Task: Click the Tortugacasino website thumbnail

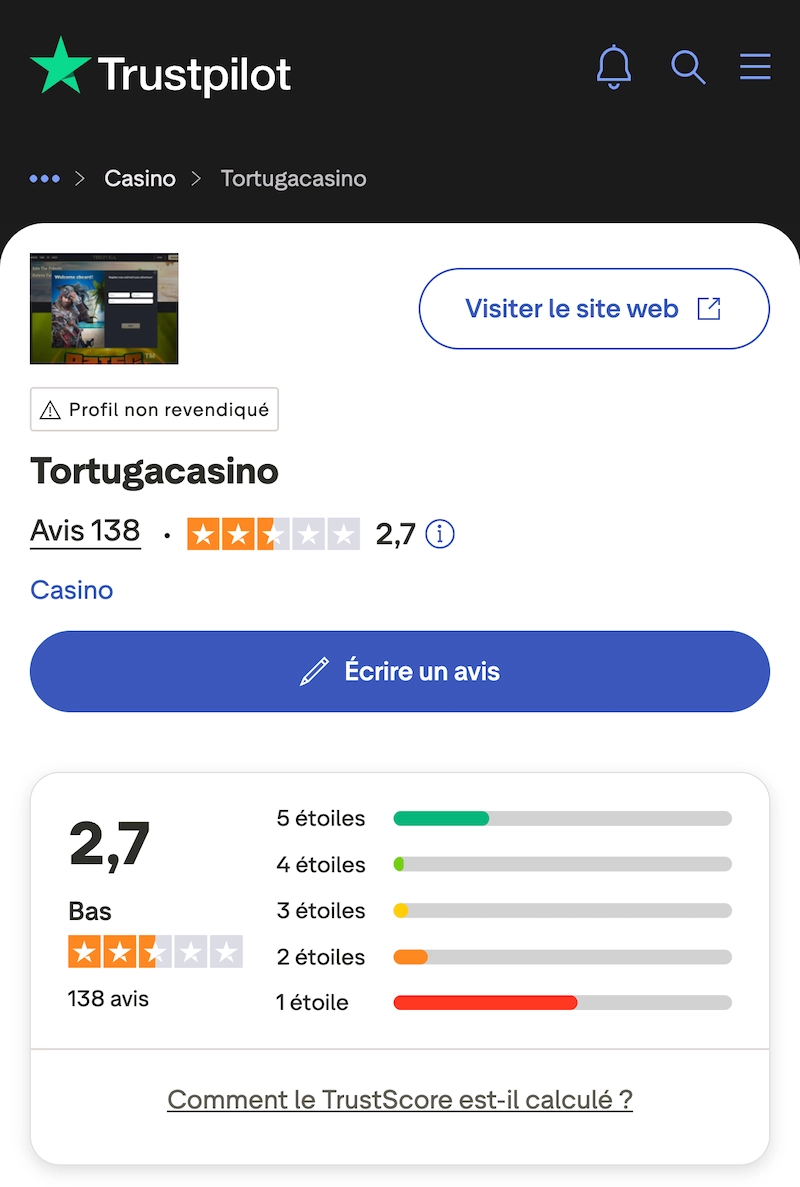Action: click(104, 308)
